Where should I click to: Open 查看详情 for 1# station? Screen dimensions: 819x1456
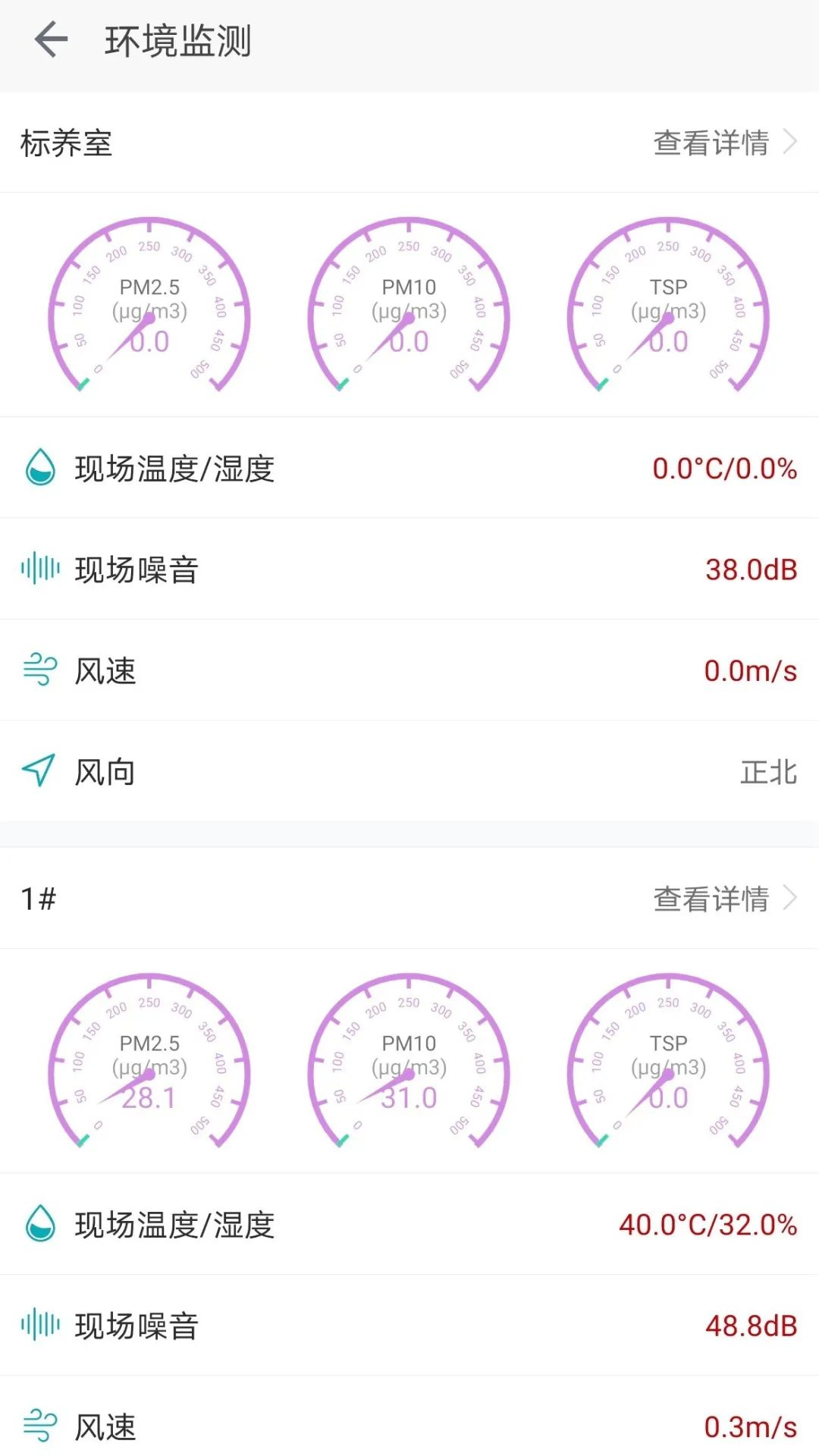pyautogui.click(x=725, y=899)
